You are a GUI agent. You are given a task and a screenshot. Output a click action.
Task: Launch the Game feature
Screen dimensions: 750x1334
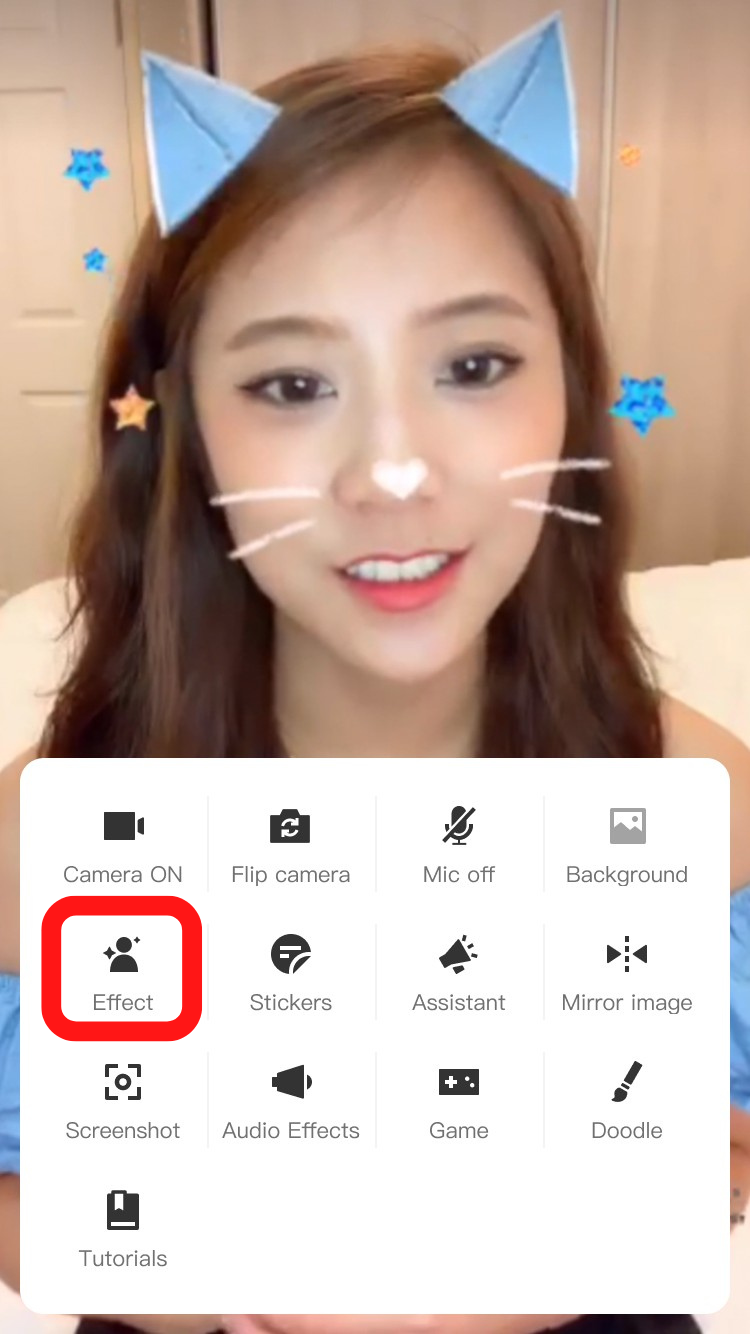click(x=458, y=1082)
